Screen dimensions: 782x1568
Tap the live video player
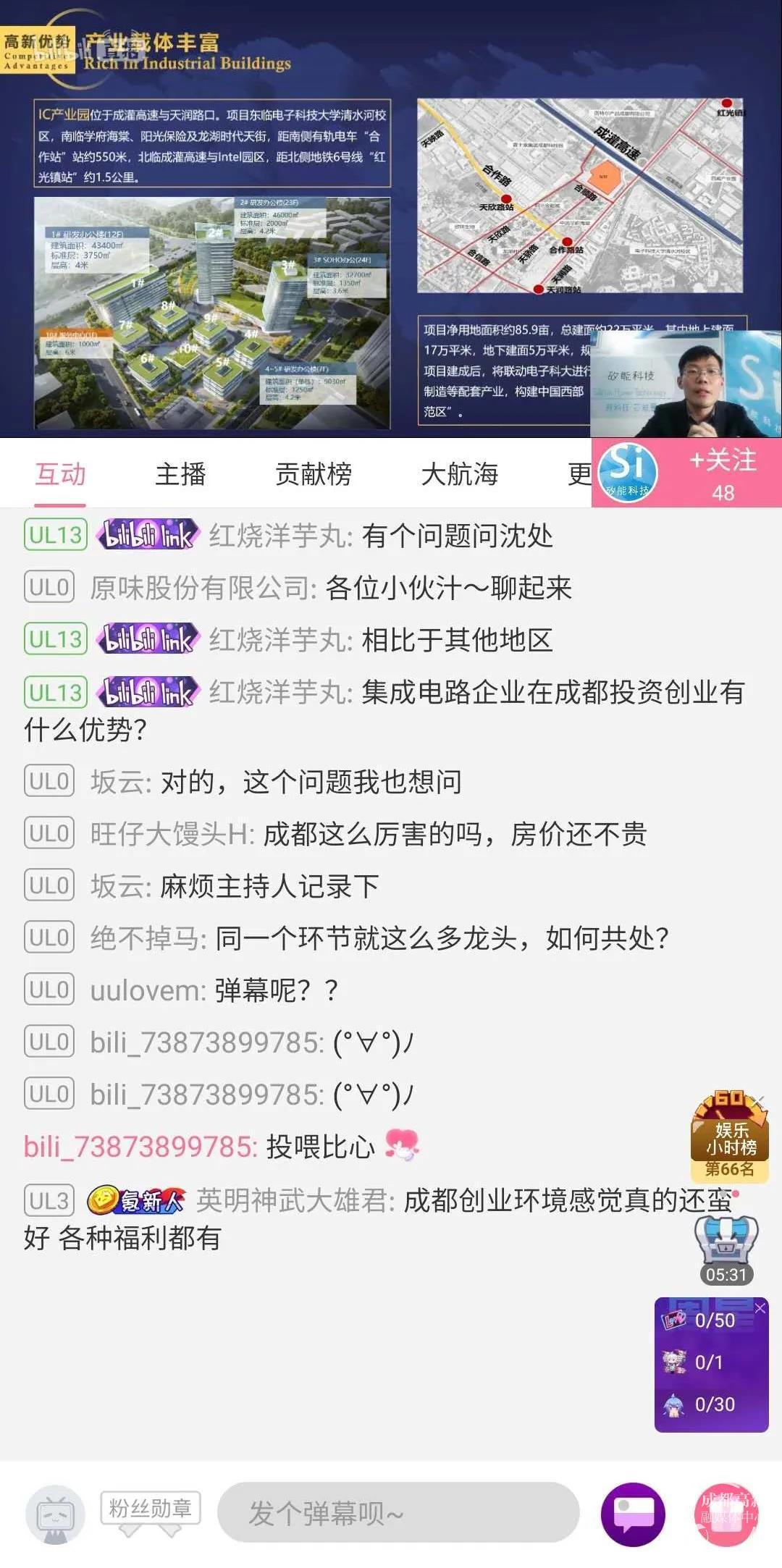pyautogui.click(x=391, y=219)
